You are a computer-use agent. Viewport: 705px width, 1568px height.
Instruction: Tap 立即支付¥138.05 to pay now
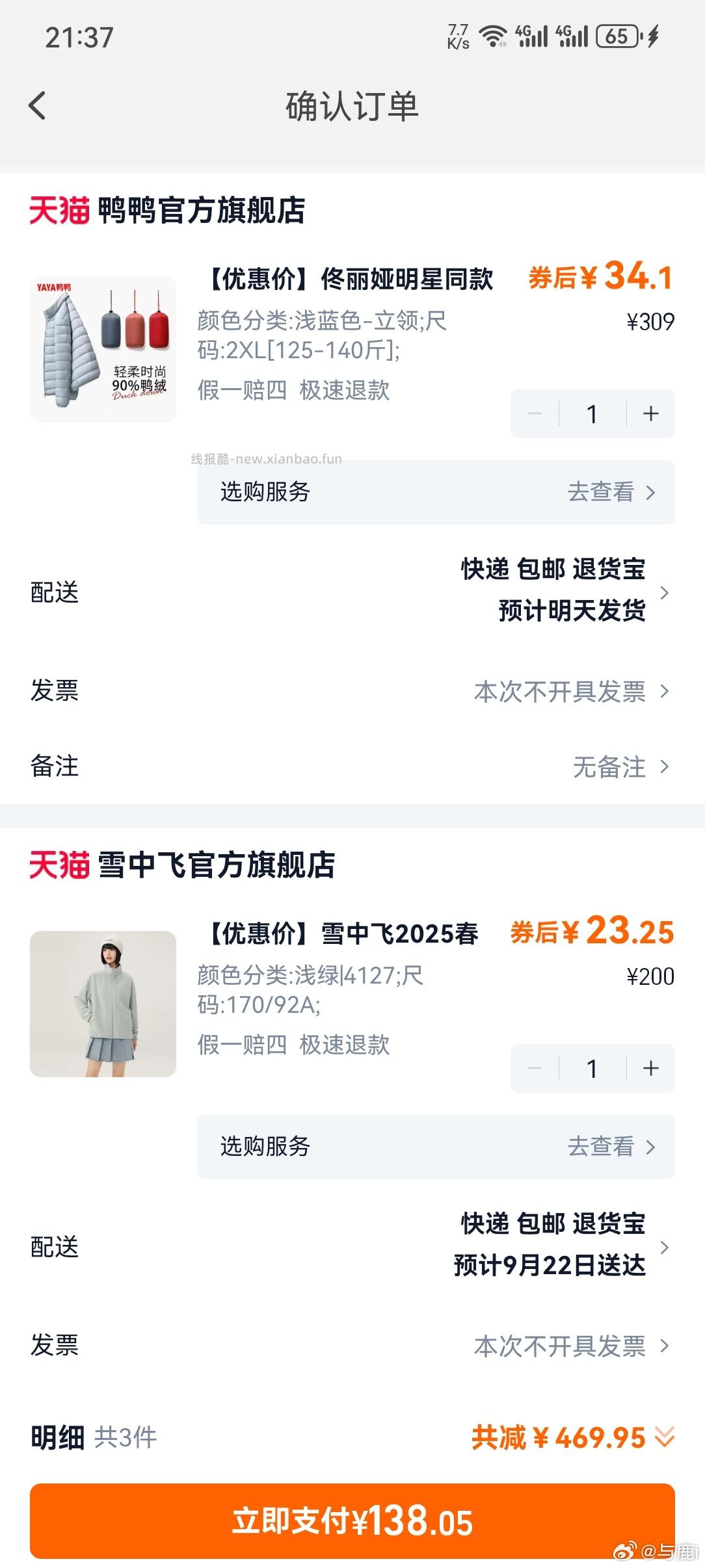(x=352, y=1520)
